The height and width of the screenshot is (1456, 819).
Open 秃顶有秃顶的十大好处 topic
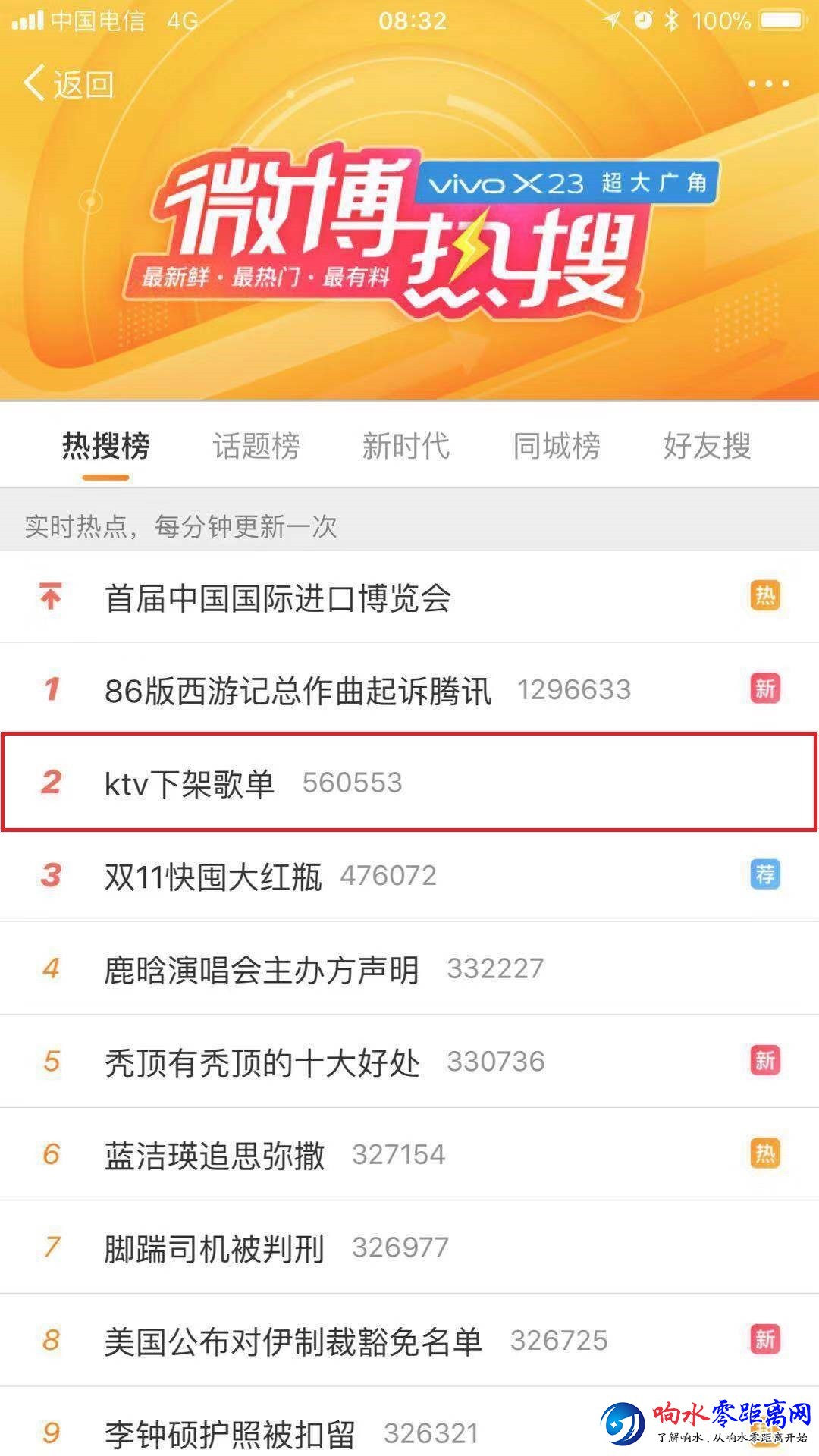pos(262,1062)
